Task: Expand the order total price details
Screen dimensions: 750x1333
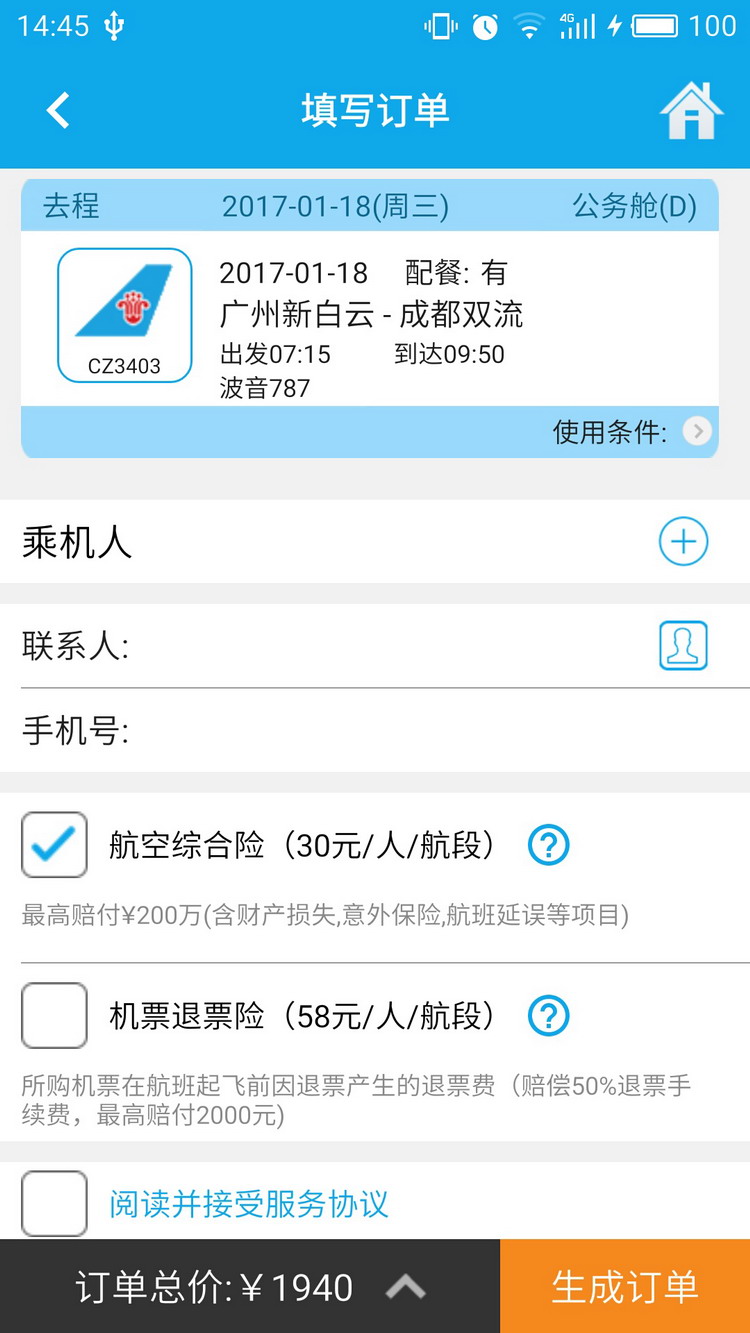Action: 406,1288
